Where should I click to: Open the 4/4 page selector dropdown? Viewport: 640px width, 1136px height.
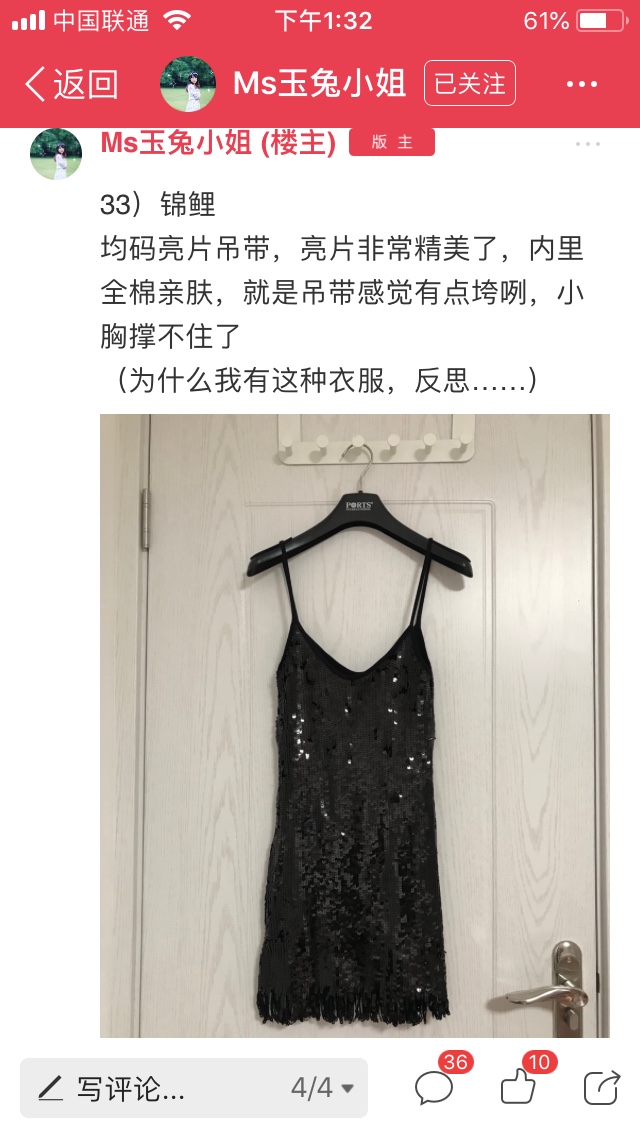click(x=323, y=1088)
